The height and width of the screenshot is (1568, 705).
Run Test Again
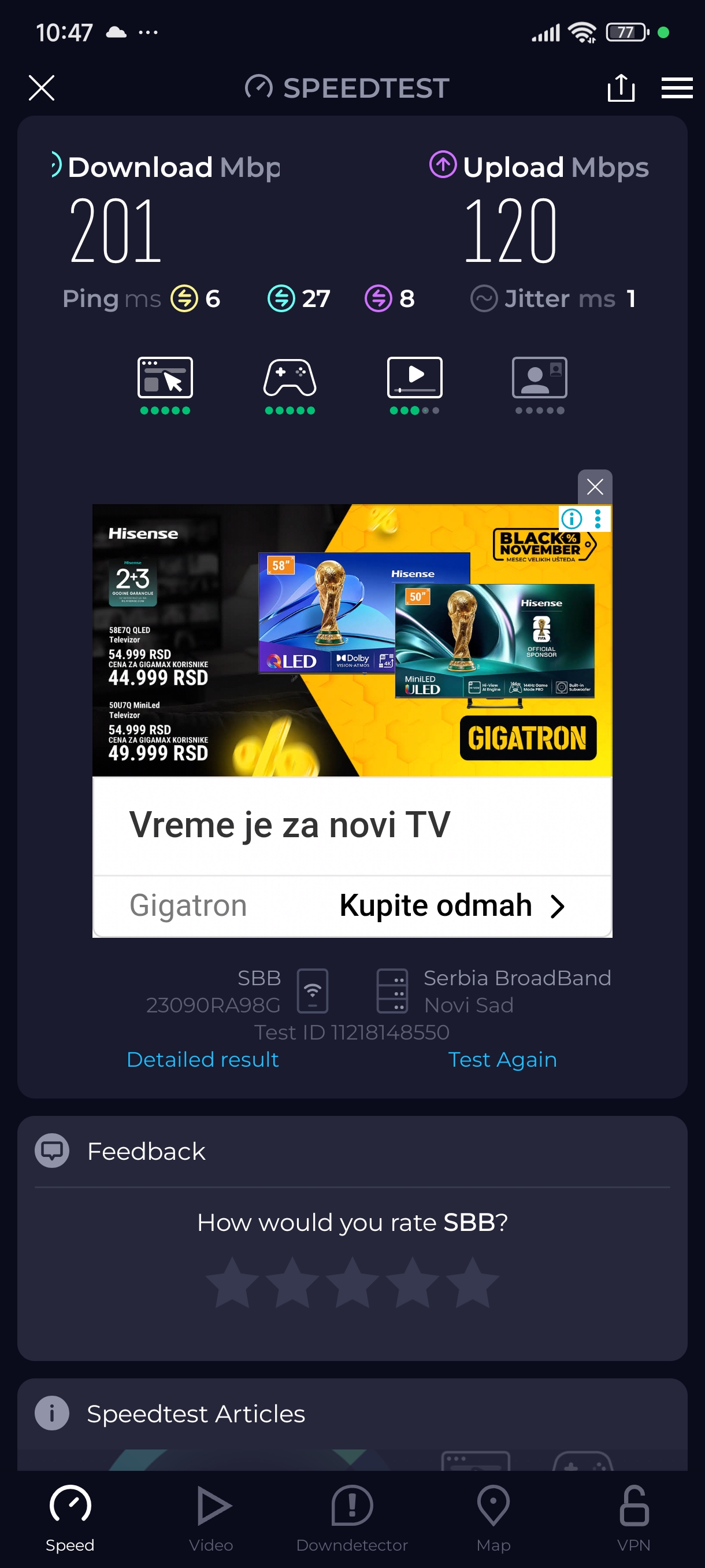[502, 1059]
